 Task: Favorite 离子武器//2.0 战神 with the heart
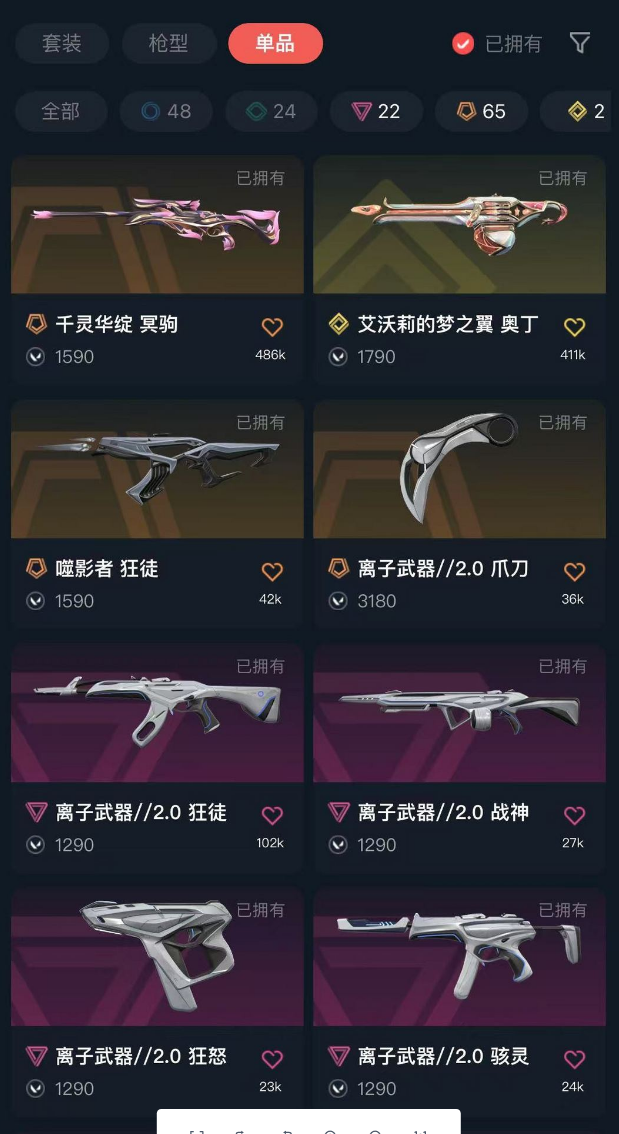coord(574,815)
